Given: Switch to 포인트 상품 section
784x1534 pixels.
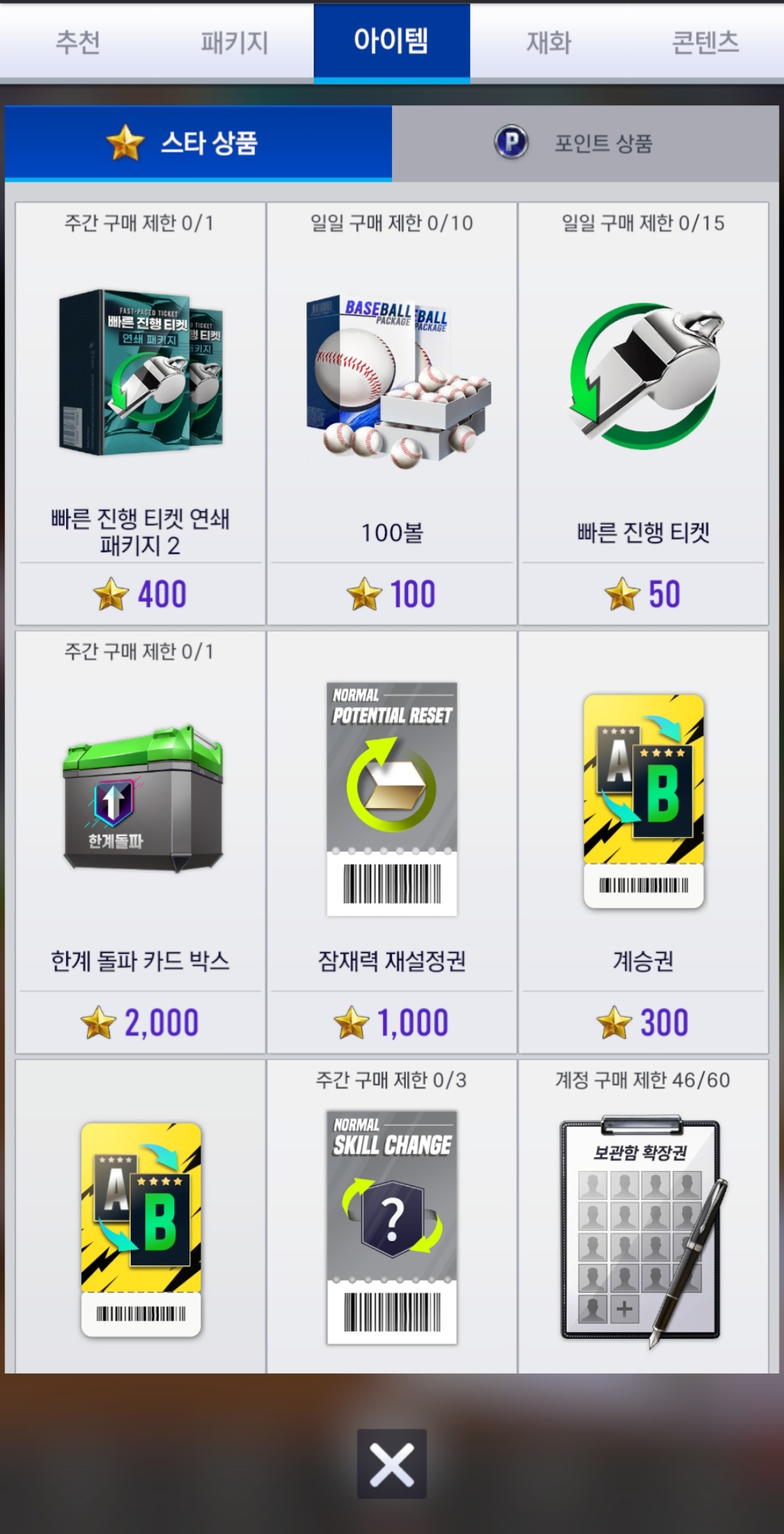Looking at the screenshot, I should point(585,143).
